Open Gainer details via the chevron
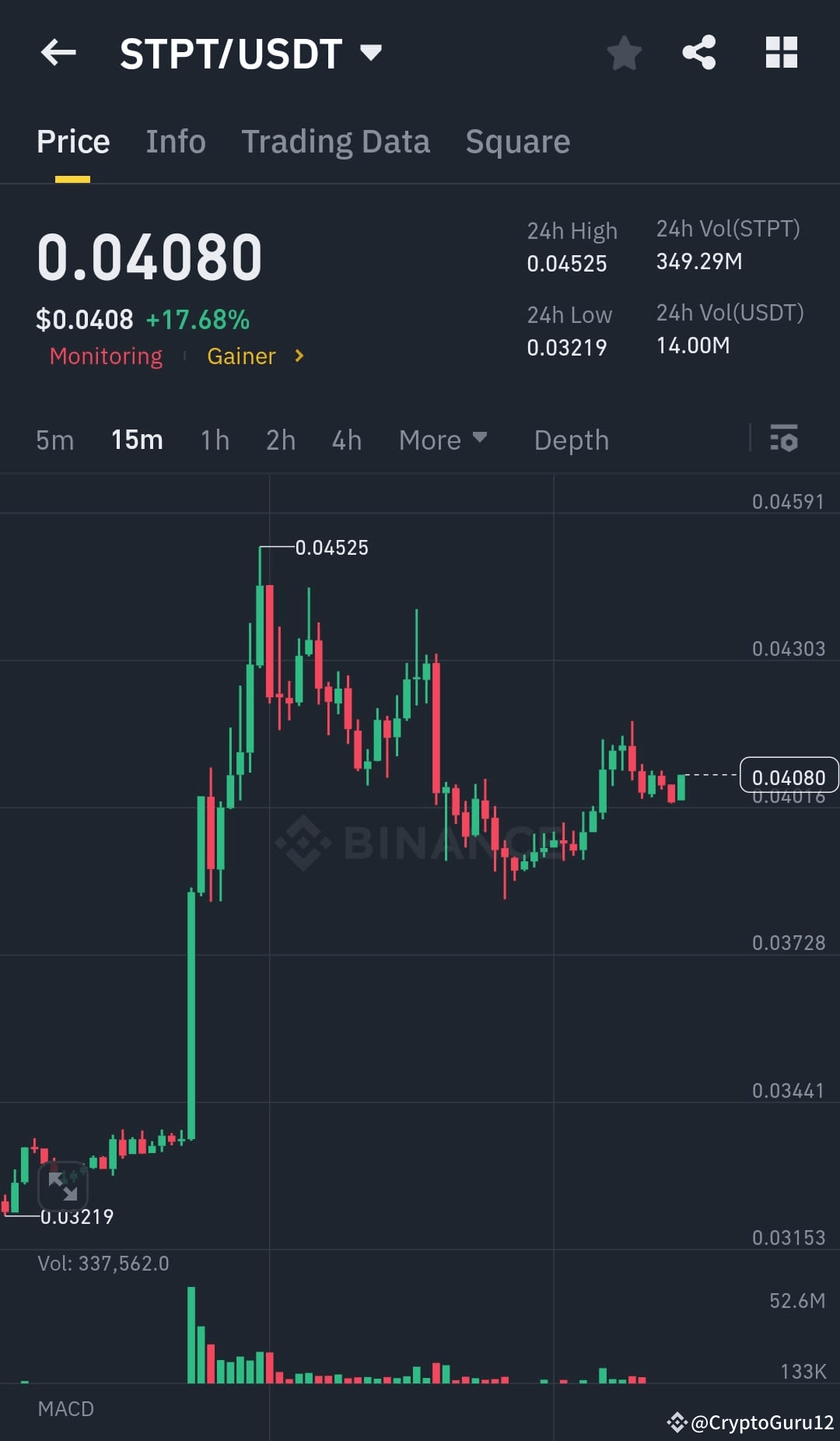The height and width of the screenshot is (1441, 840). pos(298,356)
